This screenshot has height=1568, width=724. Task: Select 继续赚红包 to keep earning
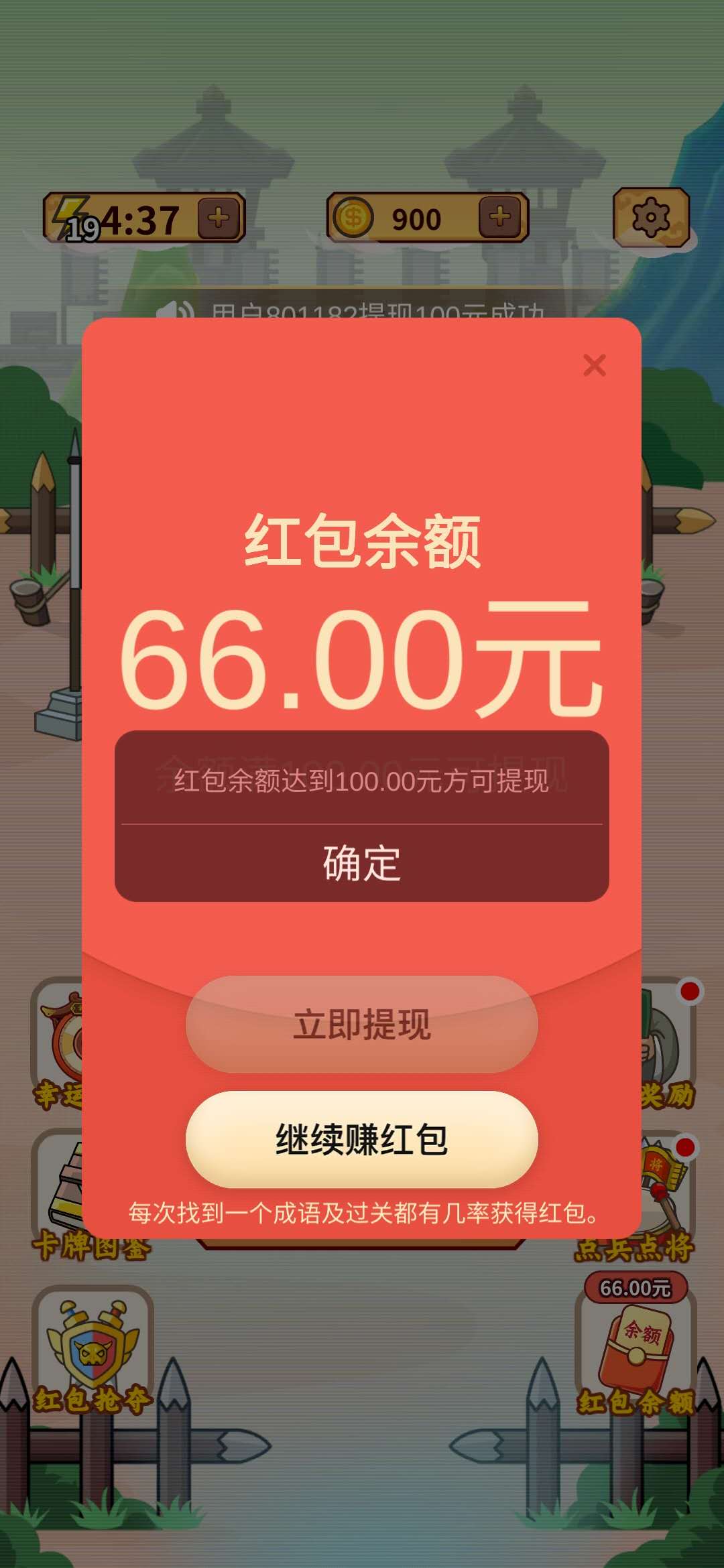coord(362,1140)
